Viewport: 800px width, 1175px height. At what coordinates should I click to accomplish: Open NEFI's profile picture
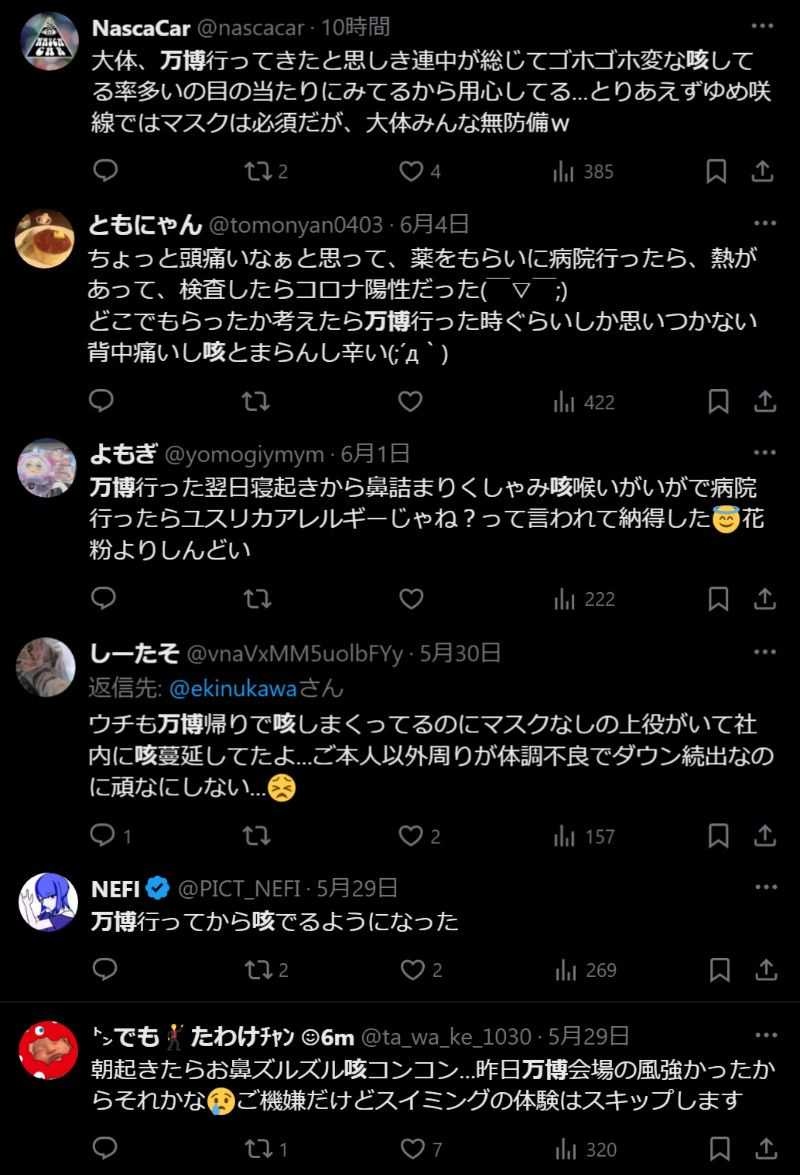click(x=48, y=900)
